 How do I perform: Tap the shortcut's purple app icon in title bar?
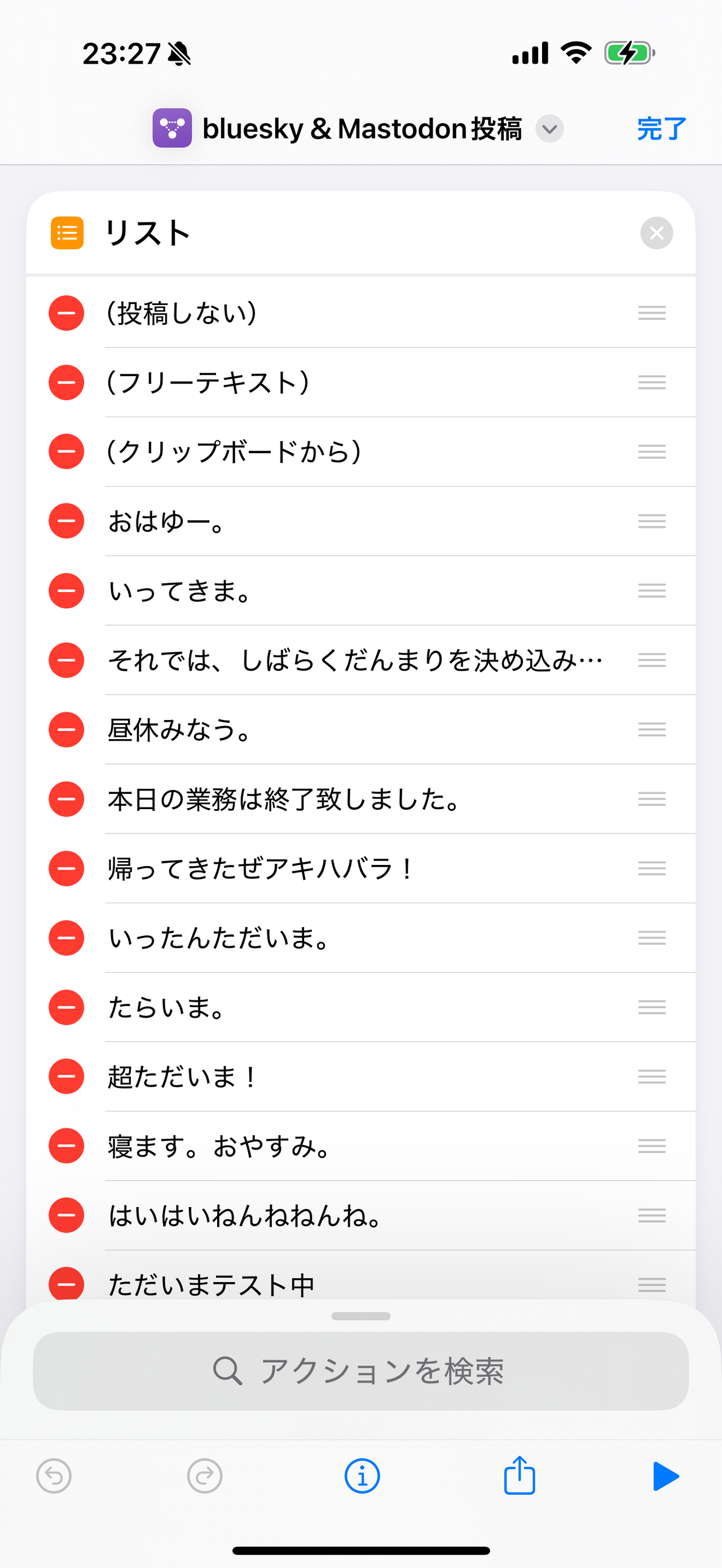point(172,129)
